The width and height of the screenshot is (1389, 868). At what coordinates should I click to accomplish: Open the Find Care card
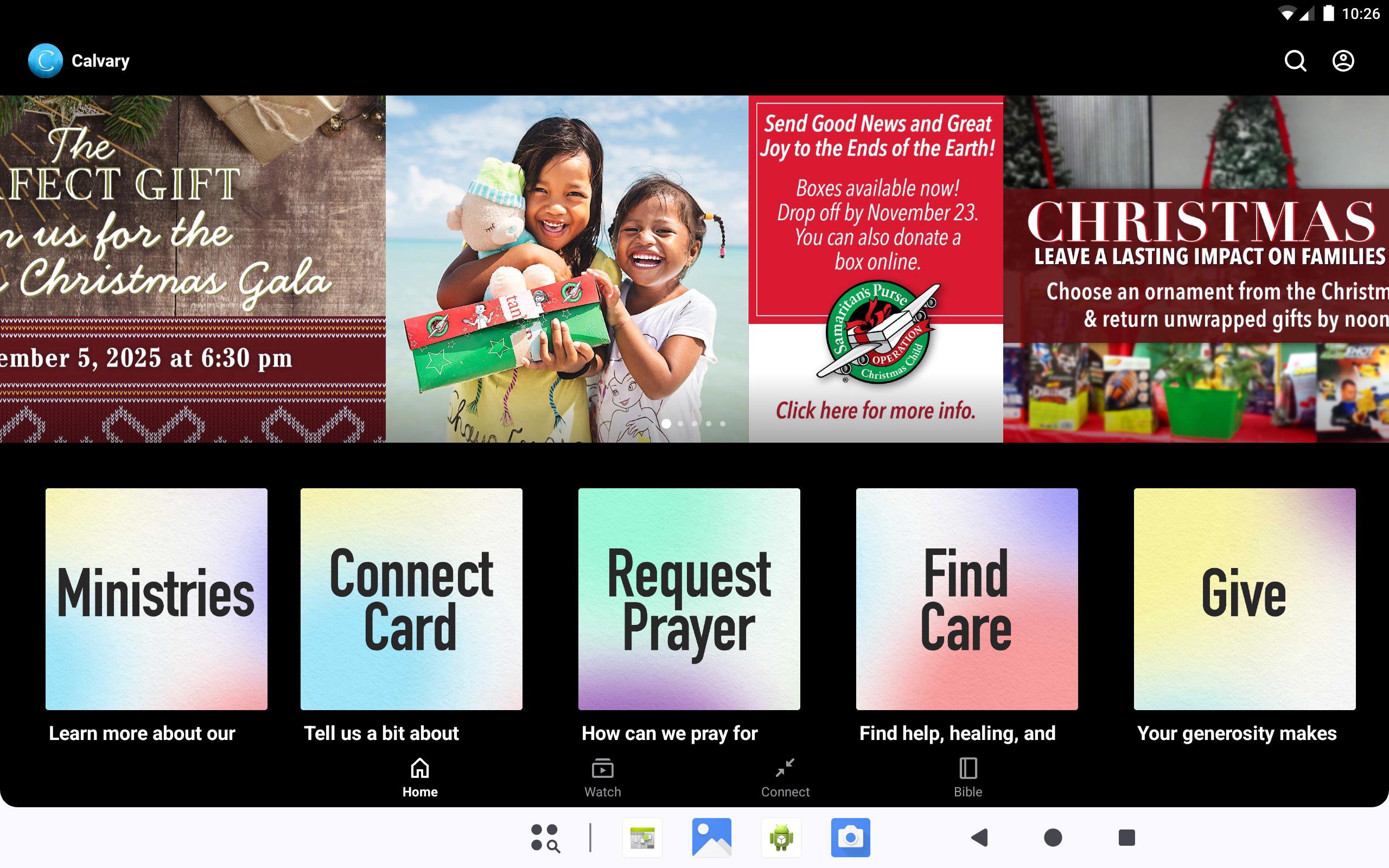(x=966, y=599)
